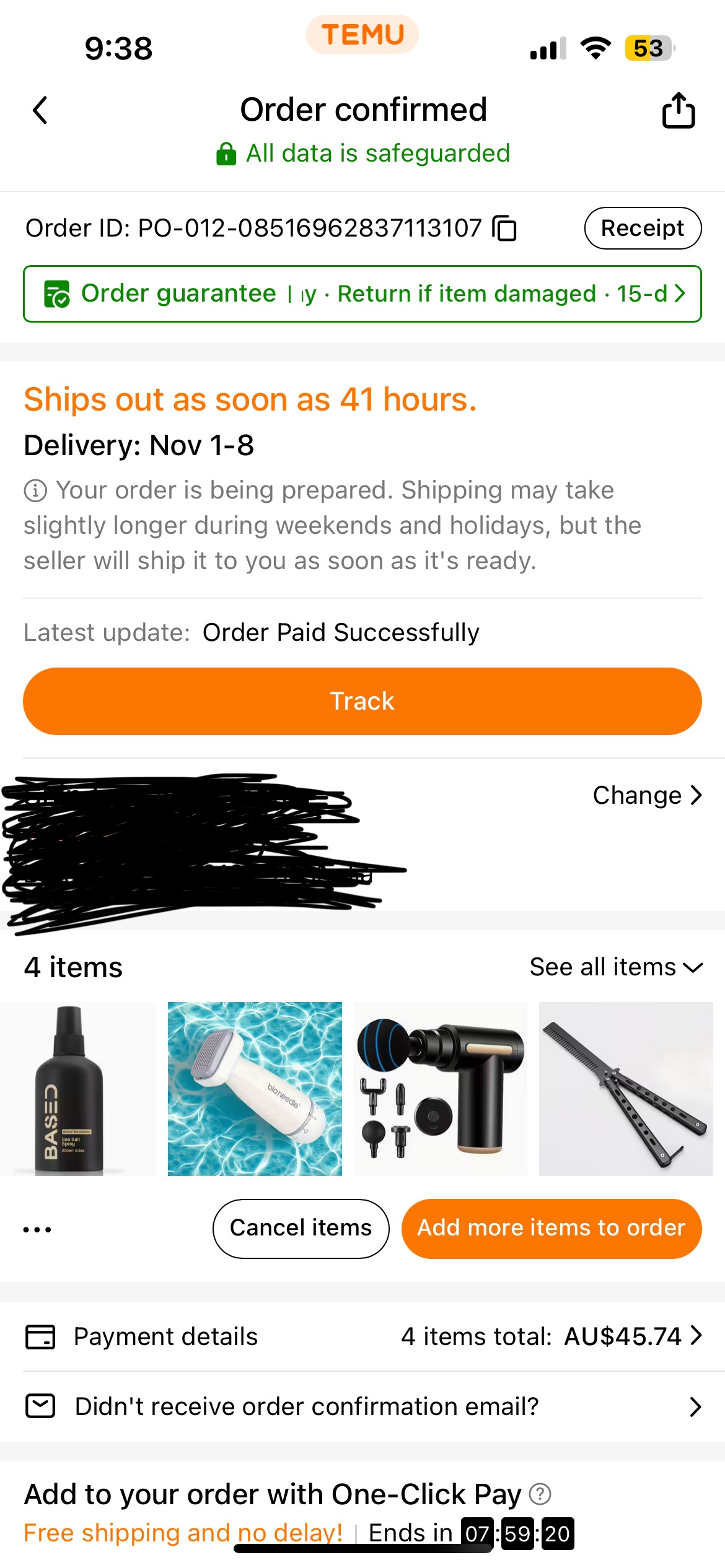Open the three-dot more options menu

pos(37,1229)
